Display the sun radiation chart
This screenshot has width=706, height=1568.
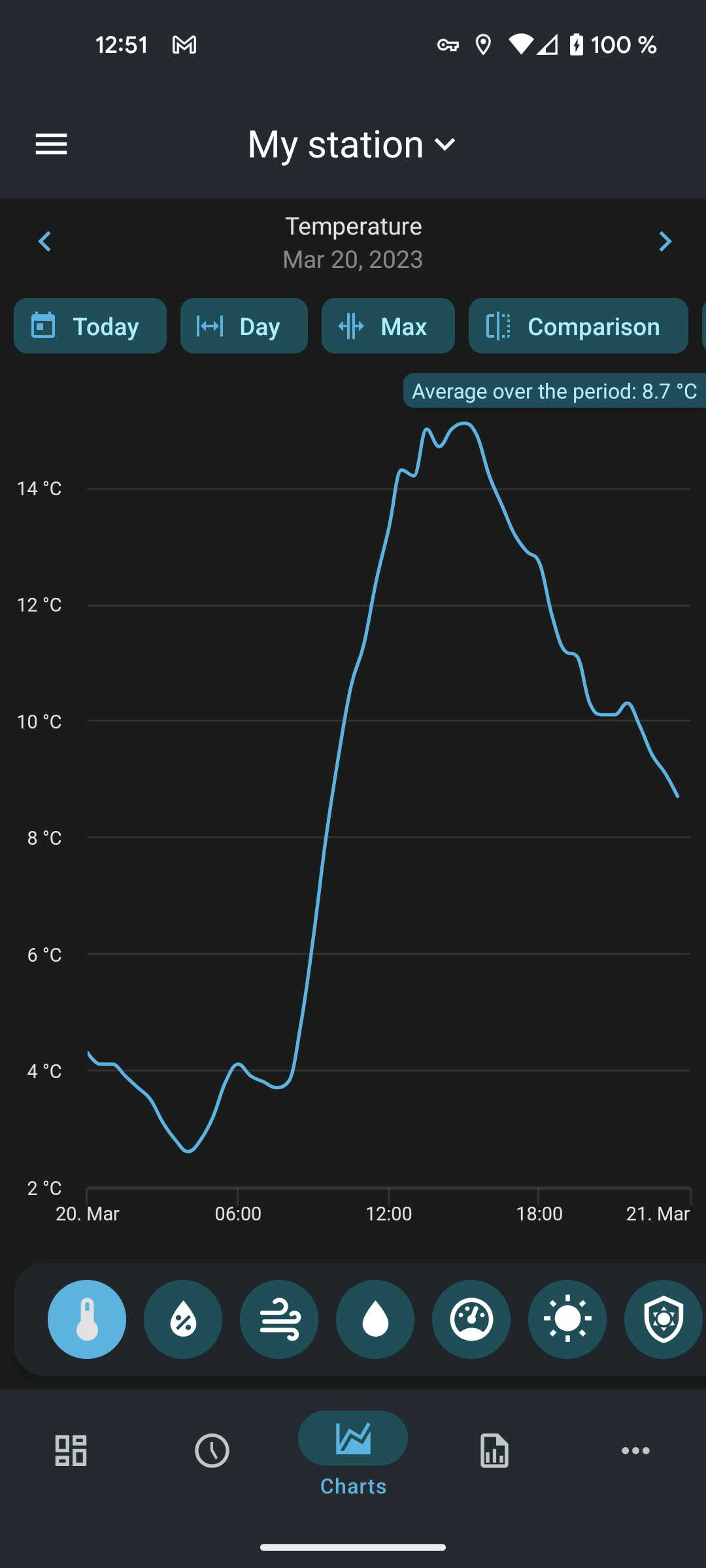567,1319
